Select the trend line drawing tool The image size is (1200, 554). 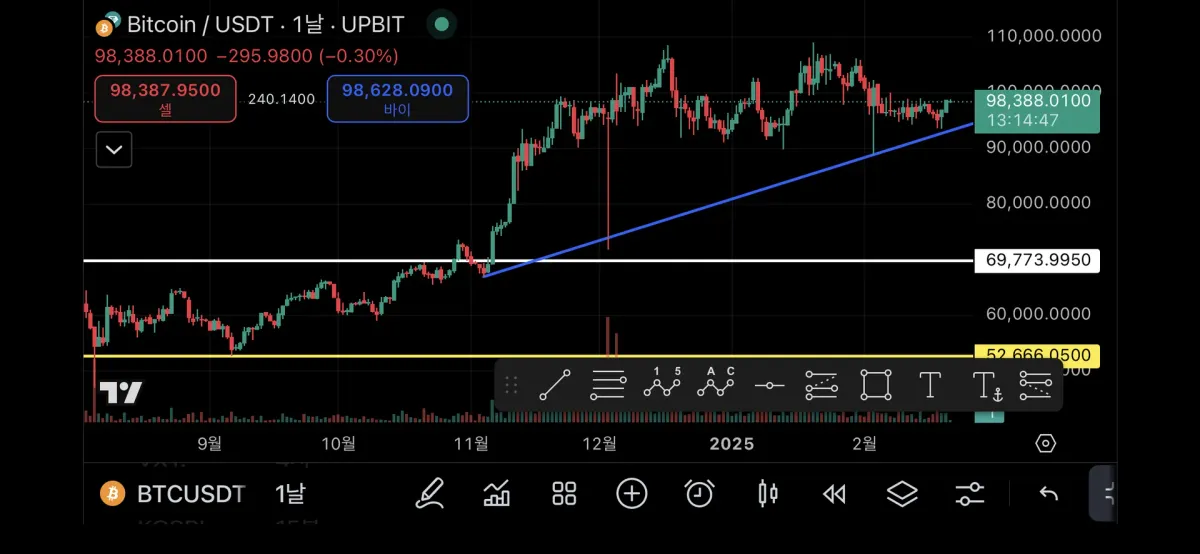(x=555, y=385)
